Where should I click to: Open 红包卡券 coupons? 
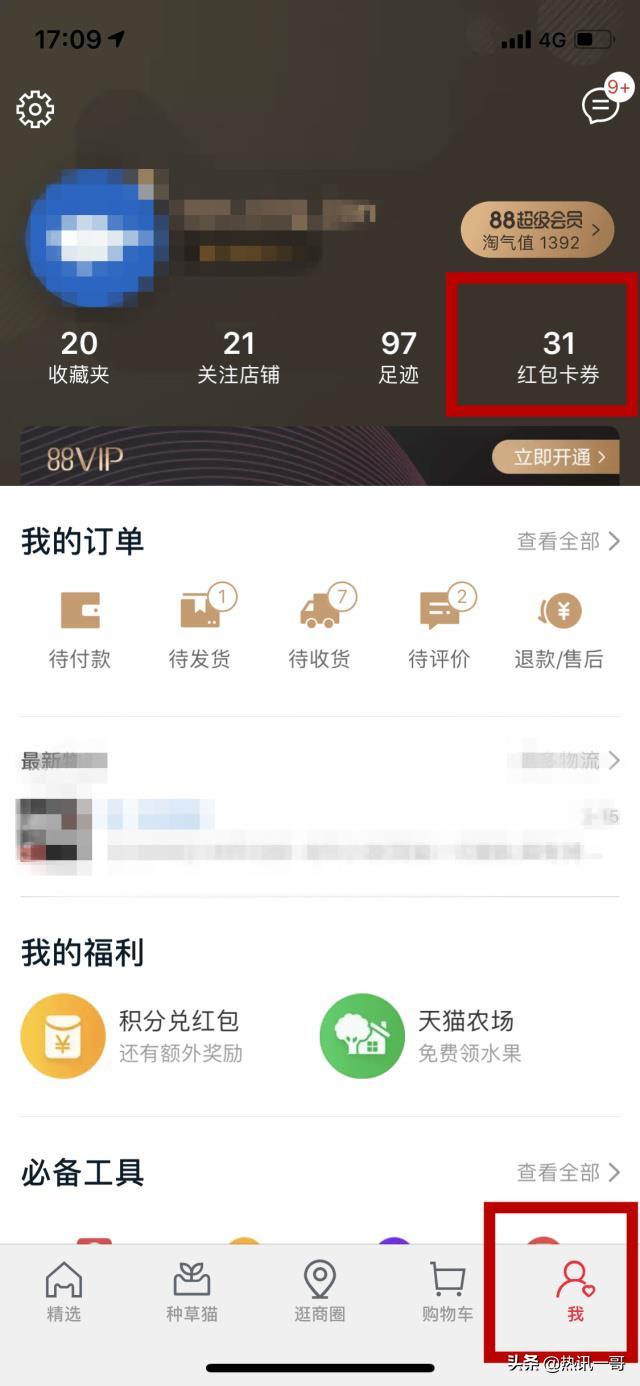click(558, 357)
